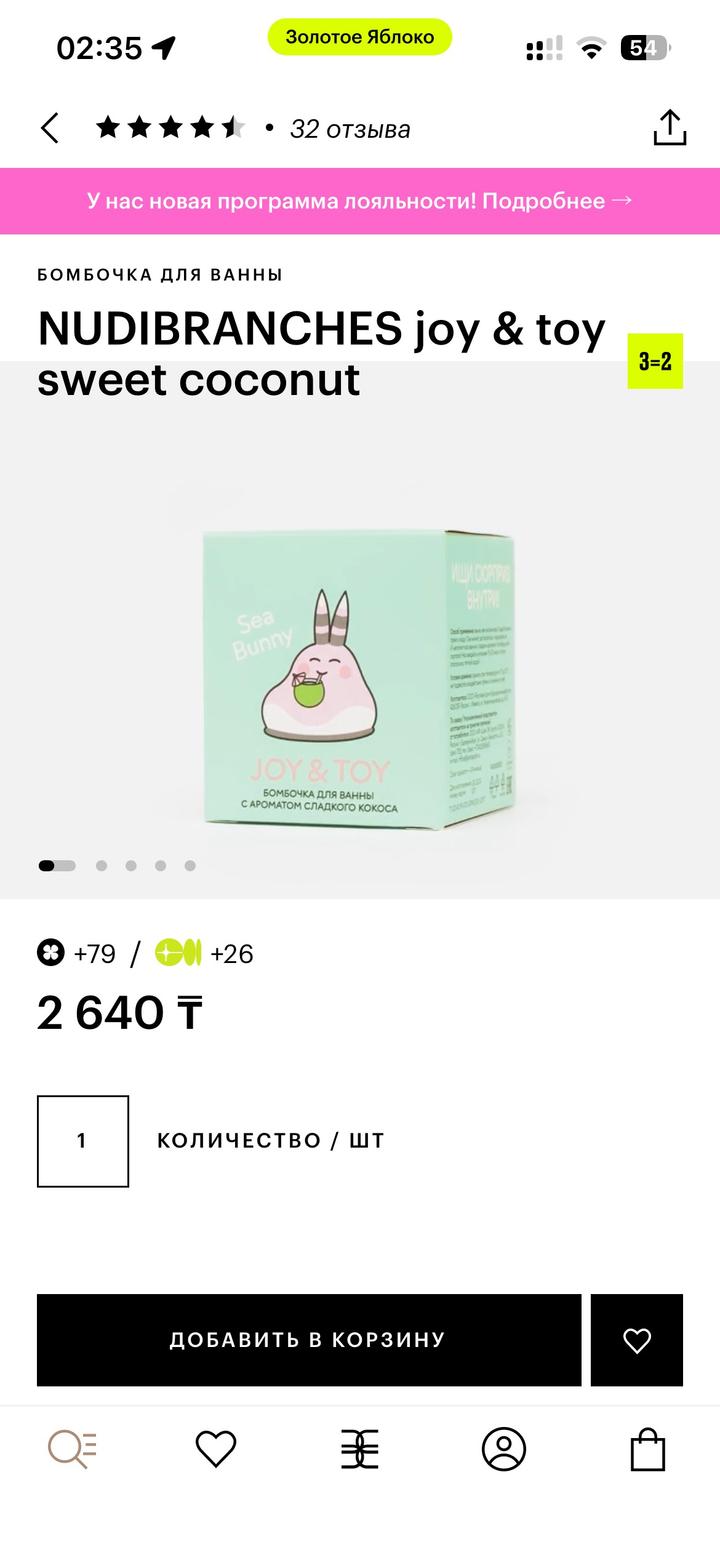Open the shopping bag tab
Viewport: 720px width, 1558px height.
pos(647,1449)
